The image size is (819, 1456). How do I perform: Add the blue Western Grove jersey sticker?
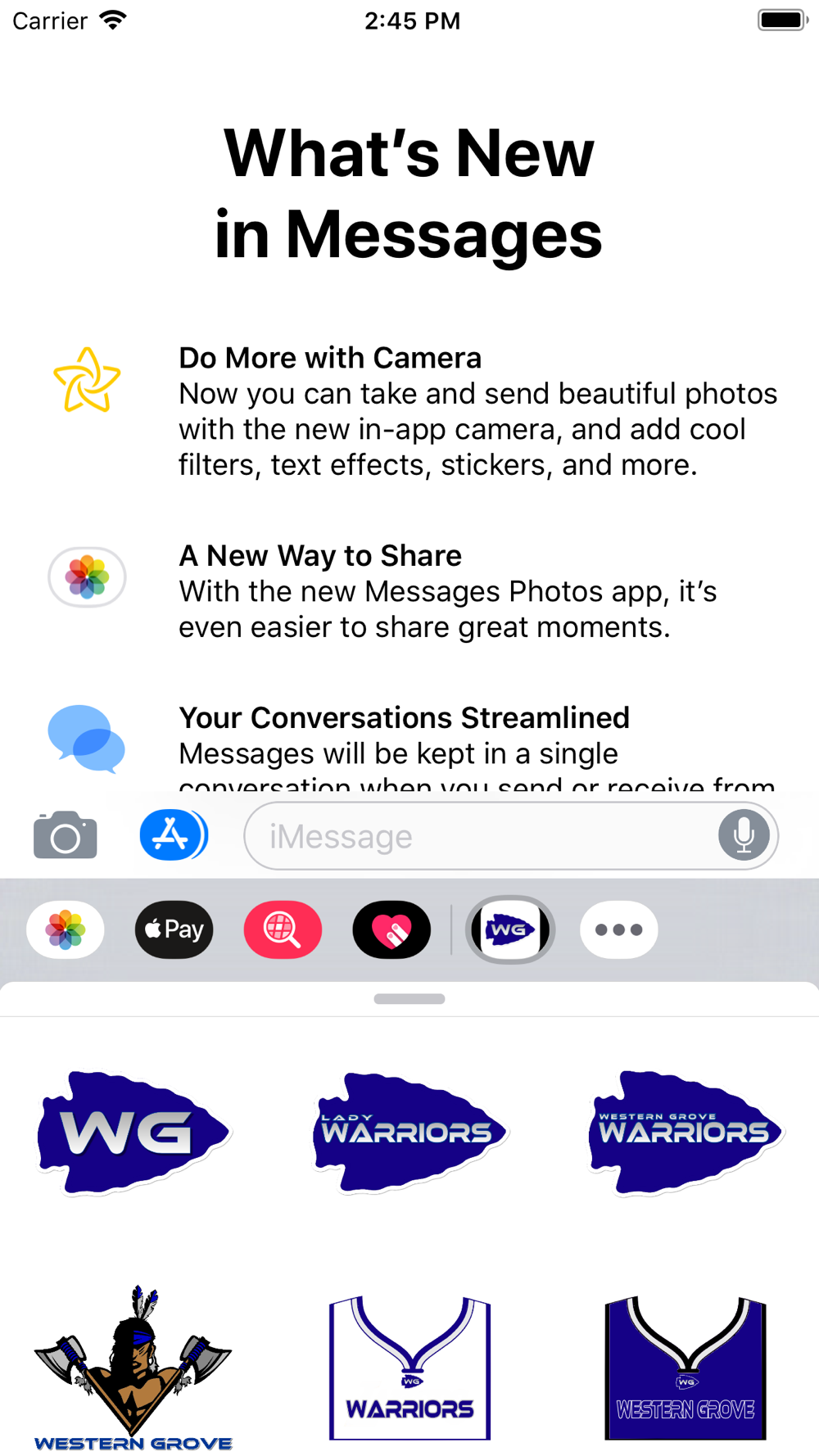pyautogui.click(x=686, y=1368)
